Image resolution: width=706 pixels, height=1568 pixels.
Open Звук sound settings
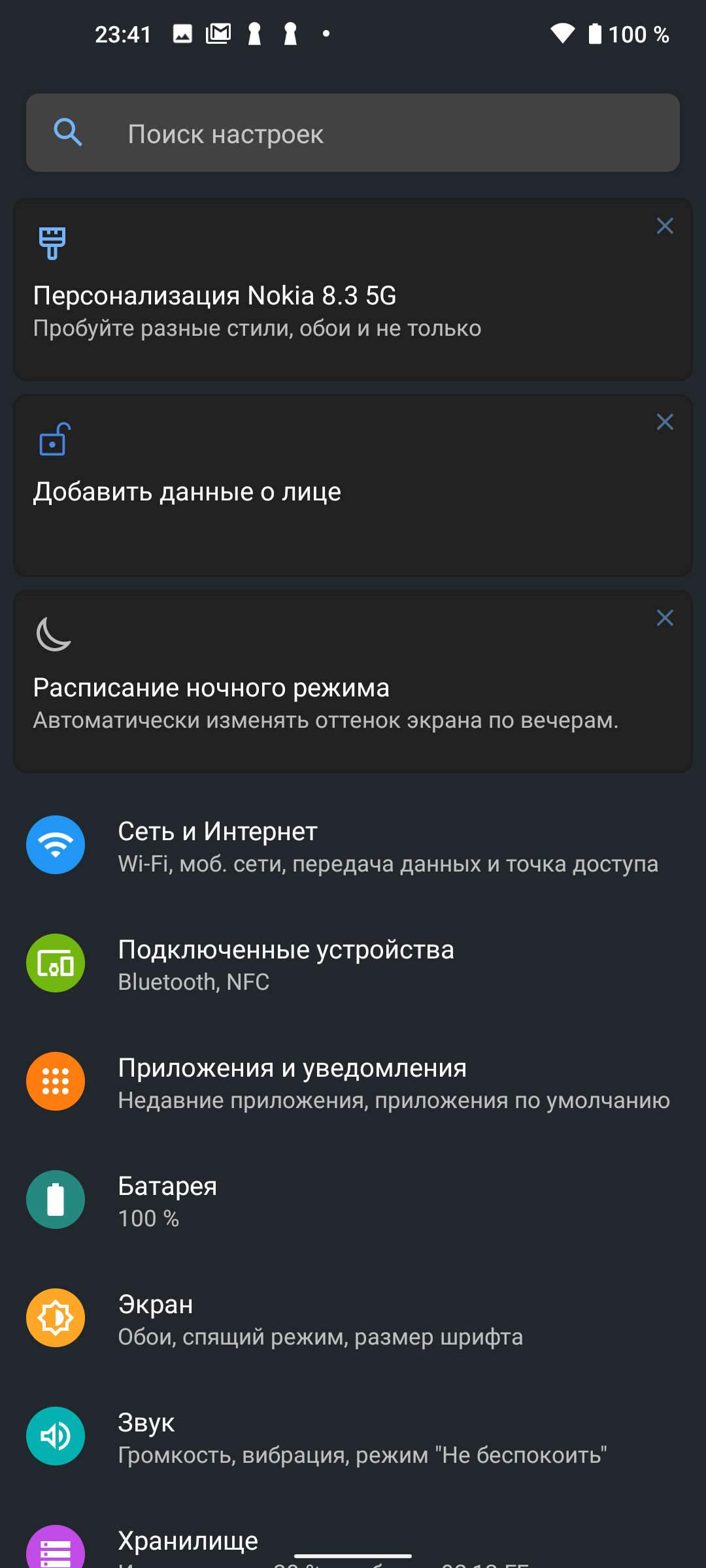[353, 1437]
